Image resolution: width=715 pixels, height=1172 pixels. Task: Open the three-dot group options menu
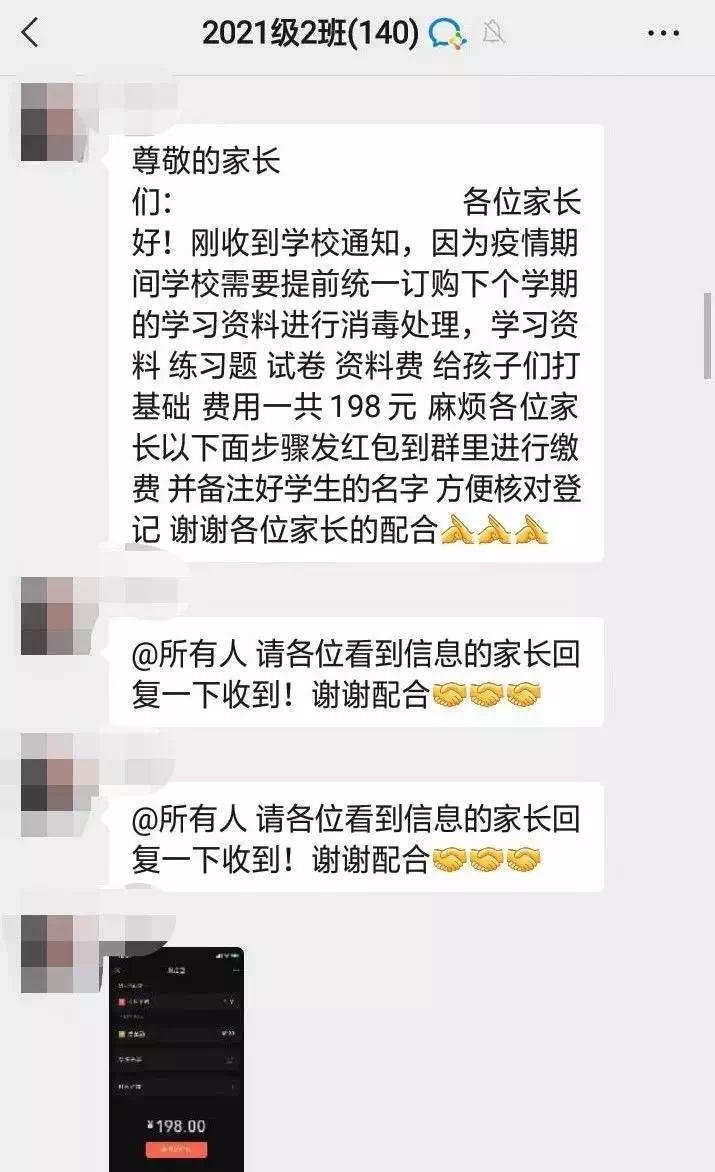663,34
